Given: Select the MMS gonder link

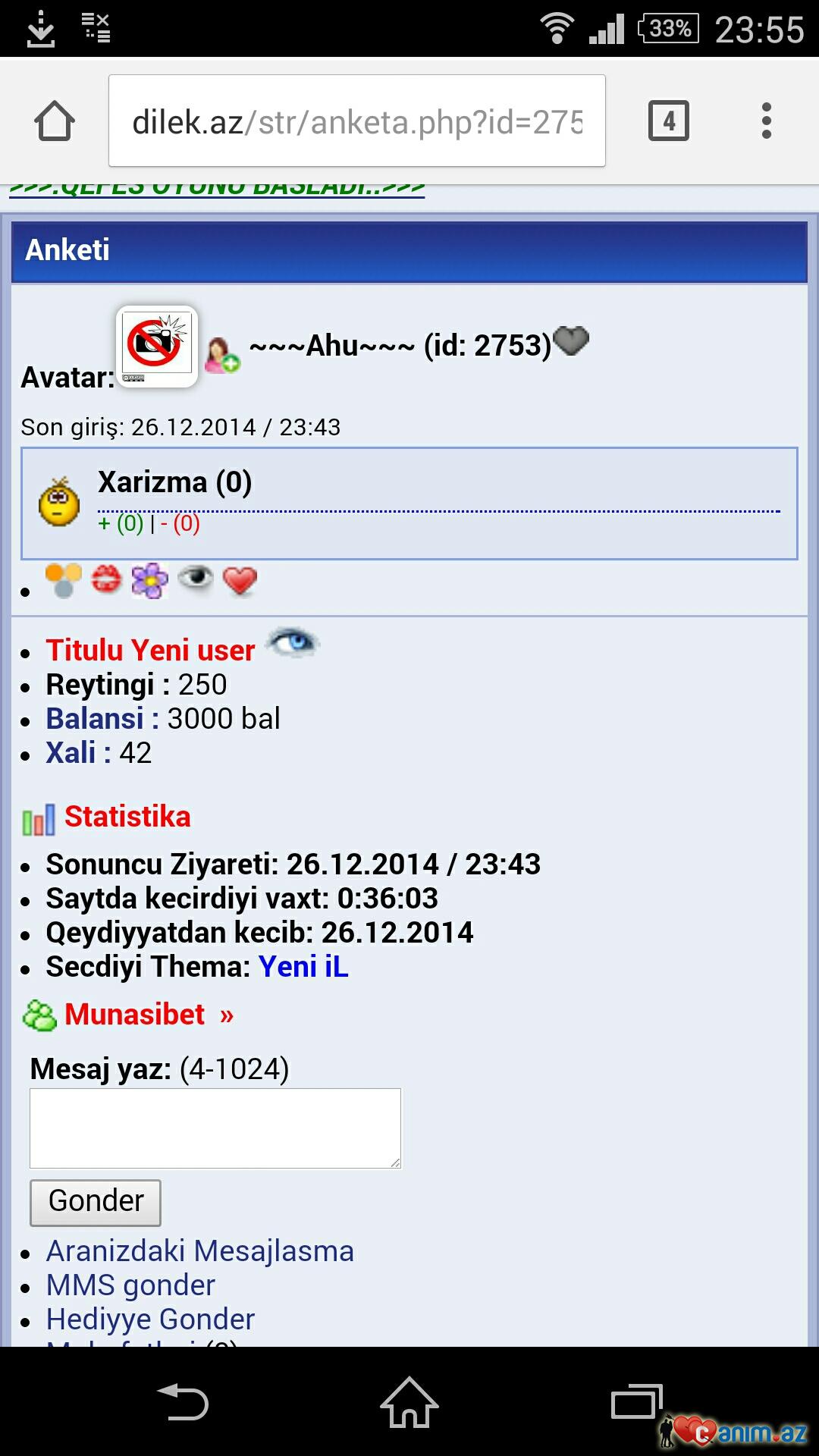Looking at the screenshot, I should (130, 1285).
